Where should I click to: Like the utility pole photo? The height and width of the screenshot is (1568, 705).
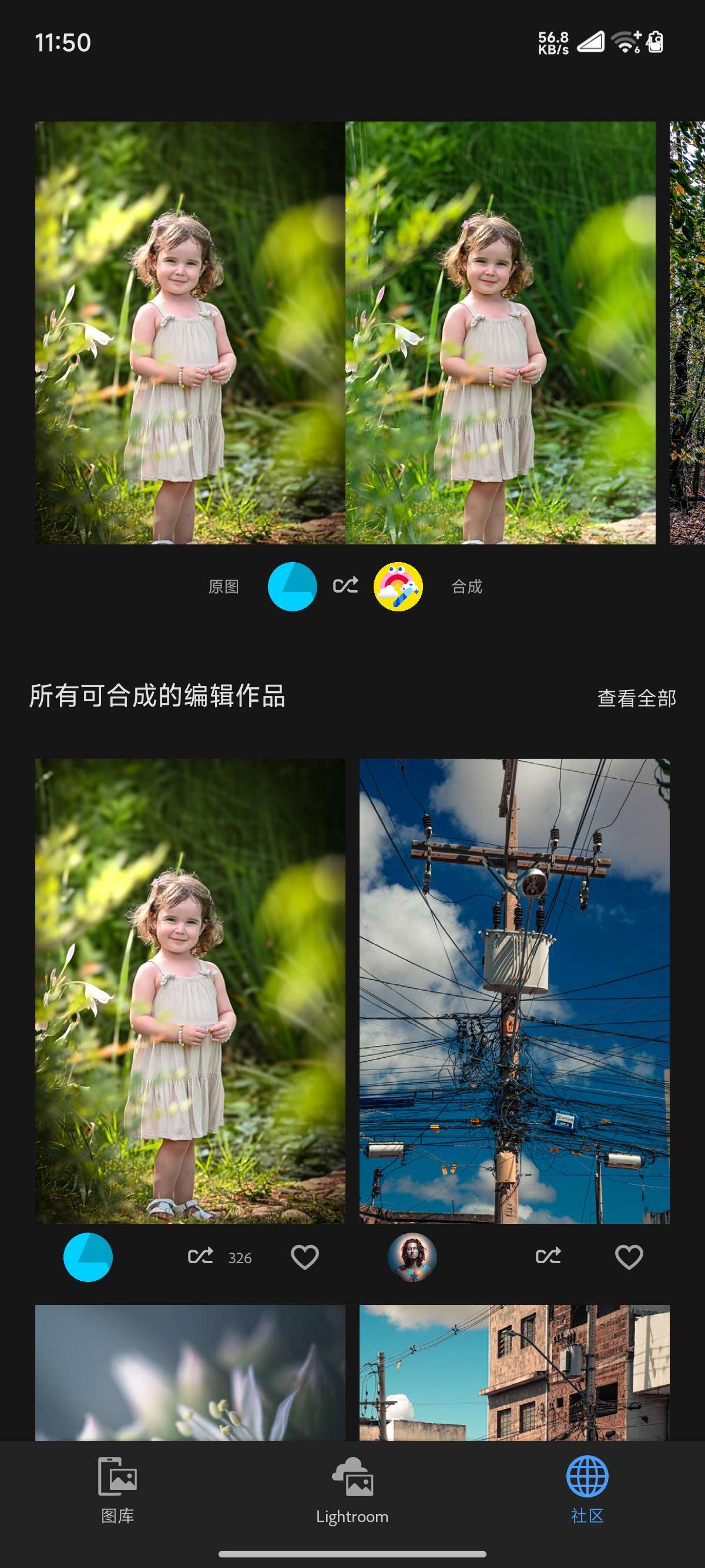click(x=628, y=1257)
